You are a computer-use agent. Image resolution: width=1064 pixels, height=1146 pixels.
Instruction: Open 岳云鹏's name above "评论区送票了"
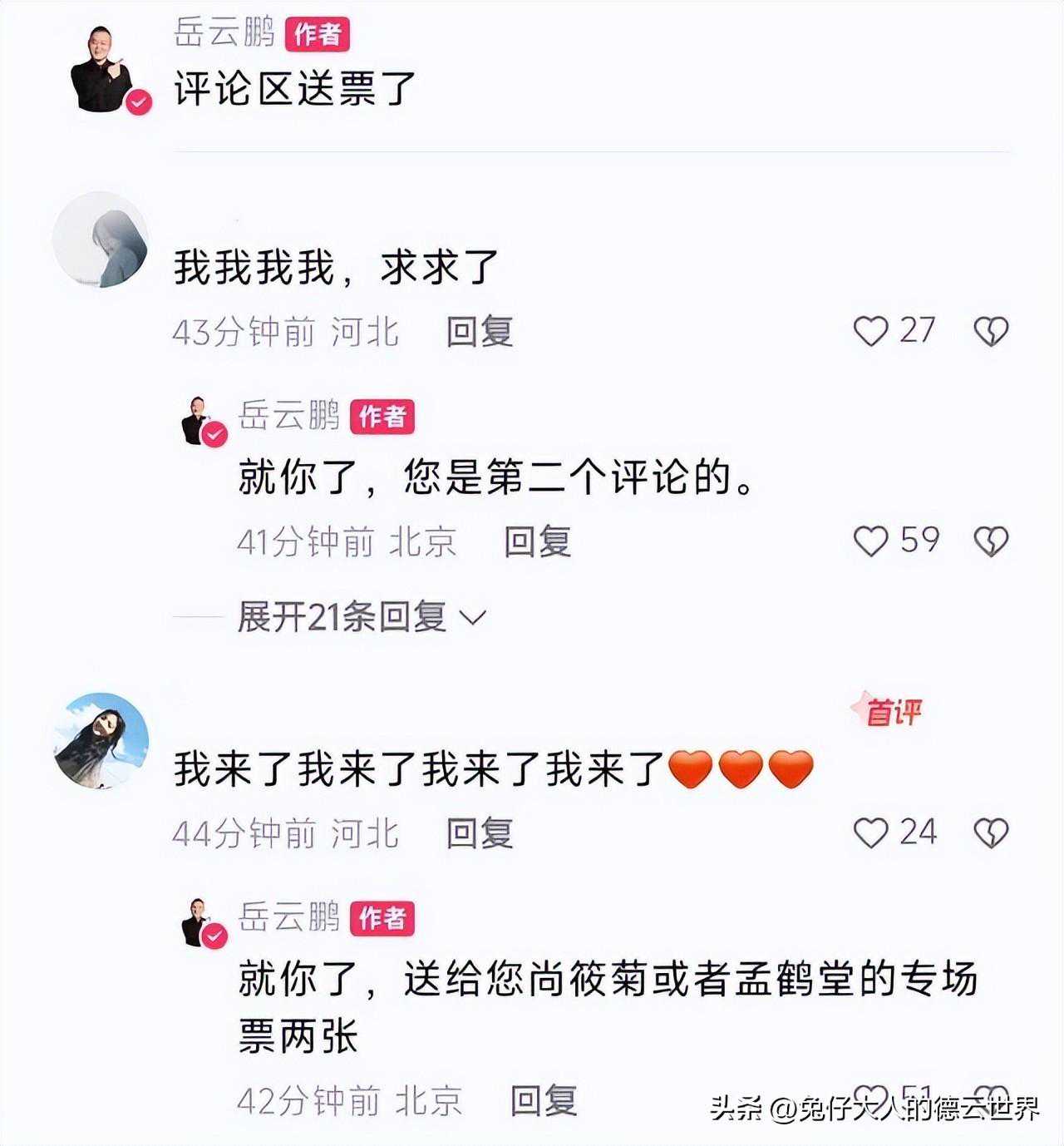click(x=224, y=33)
